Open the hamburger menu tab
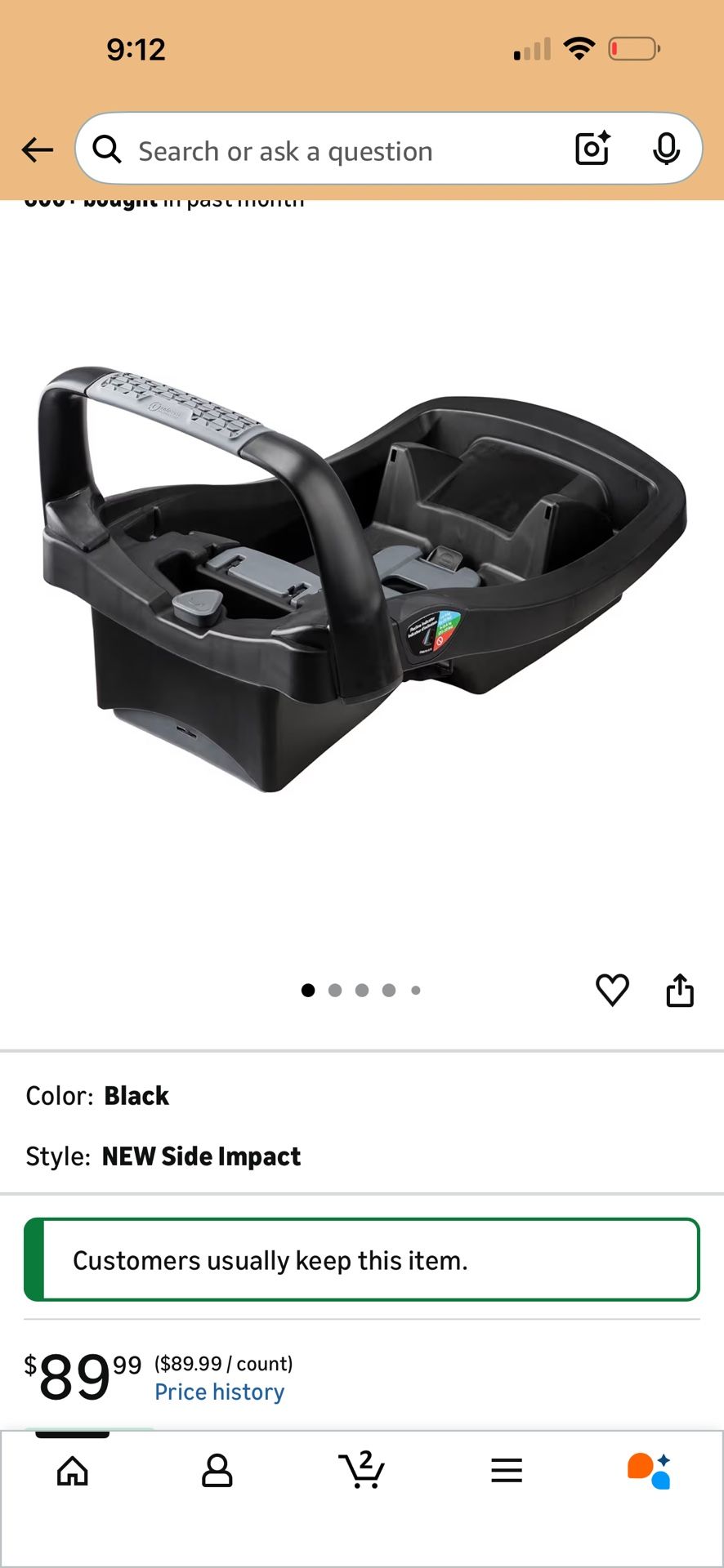 (507, 1471)
